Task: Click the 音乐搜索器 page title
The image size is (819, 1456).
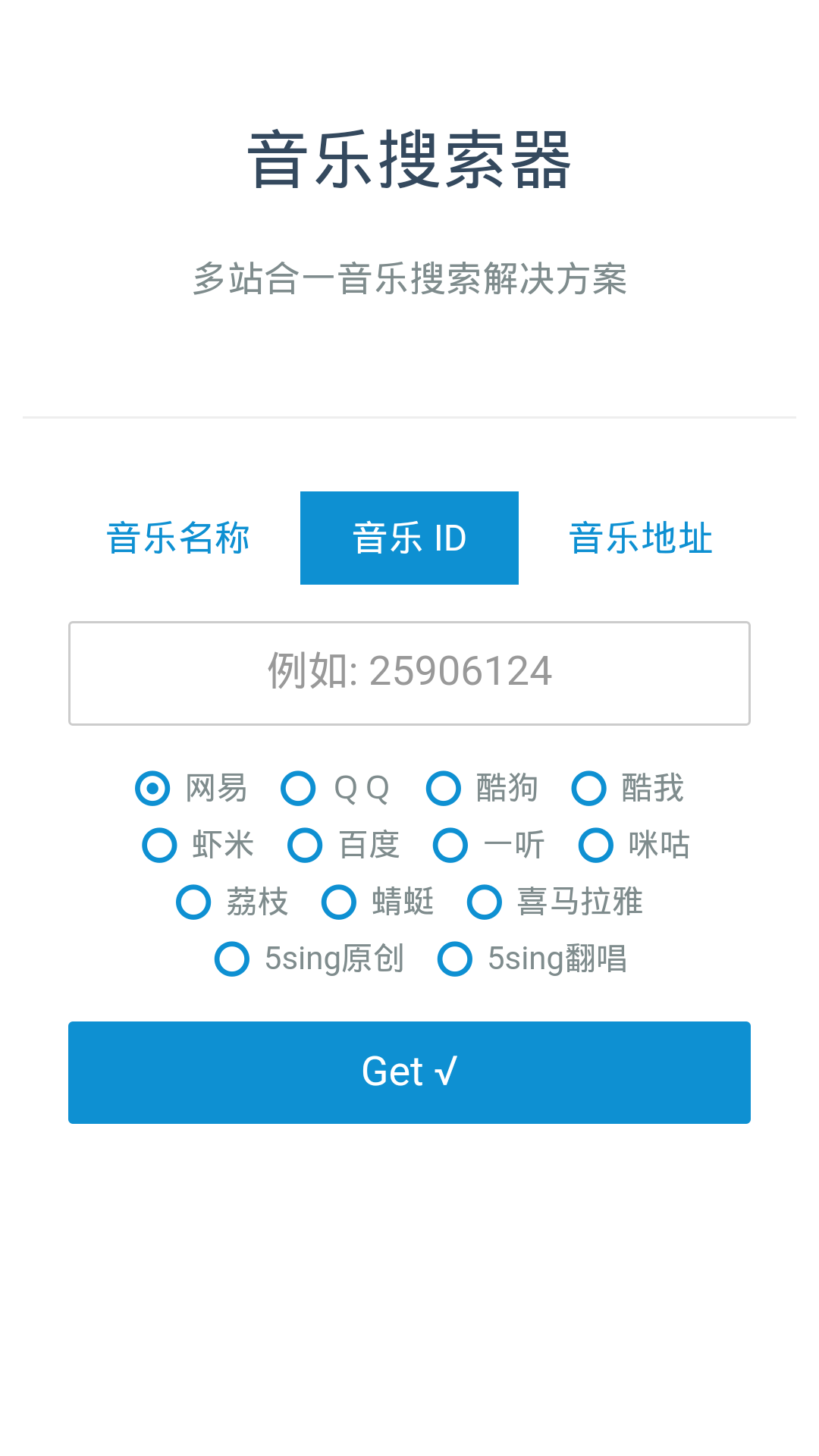Action: [409, 159]
